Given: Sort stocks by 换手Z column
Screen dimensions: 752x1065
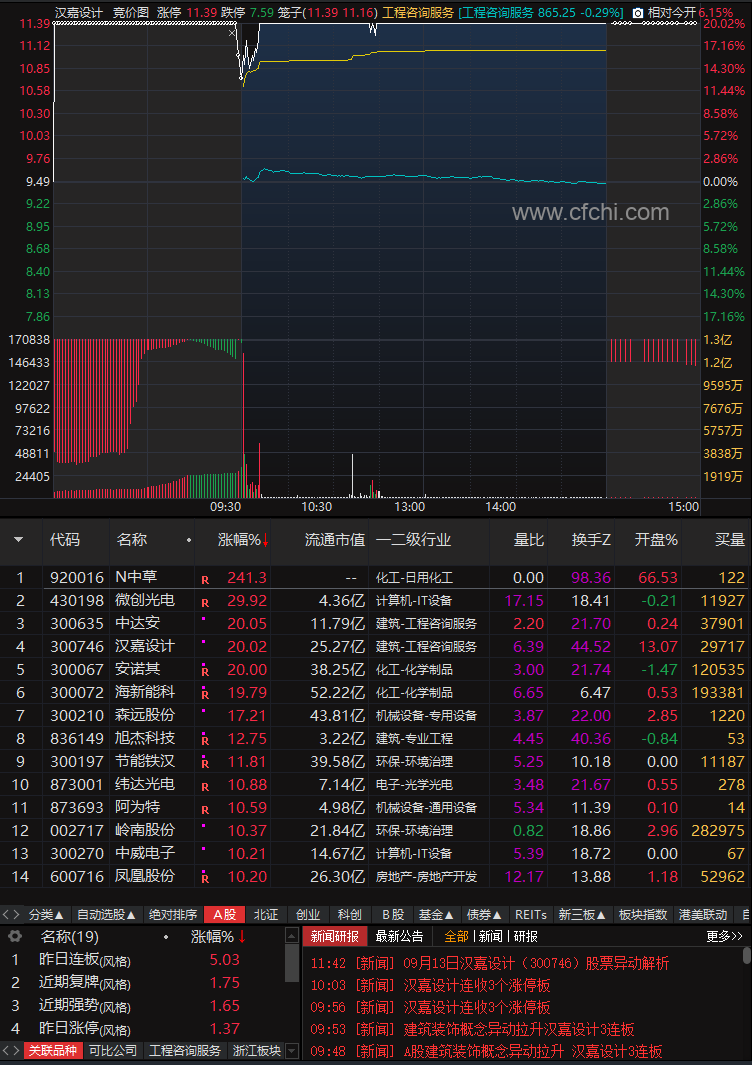Looking at the screenshot, I should [x=591, y=540].
